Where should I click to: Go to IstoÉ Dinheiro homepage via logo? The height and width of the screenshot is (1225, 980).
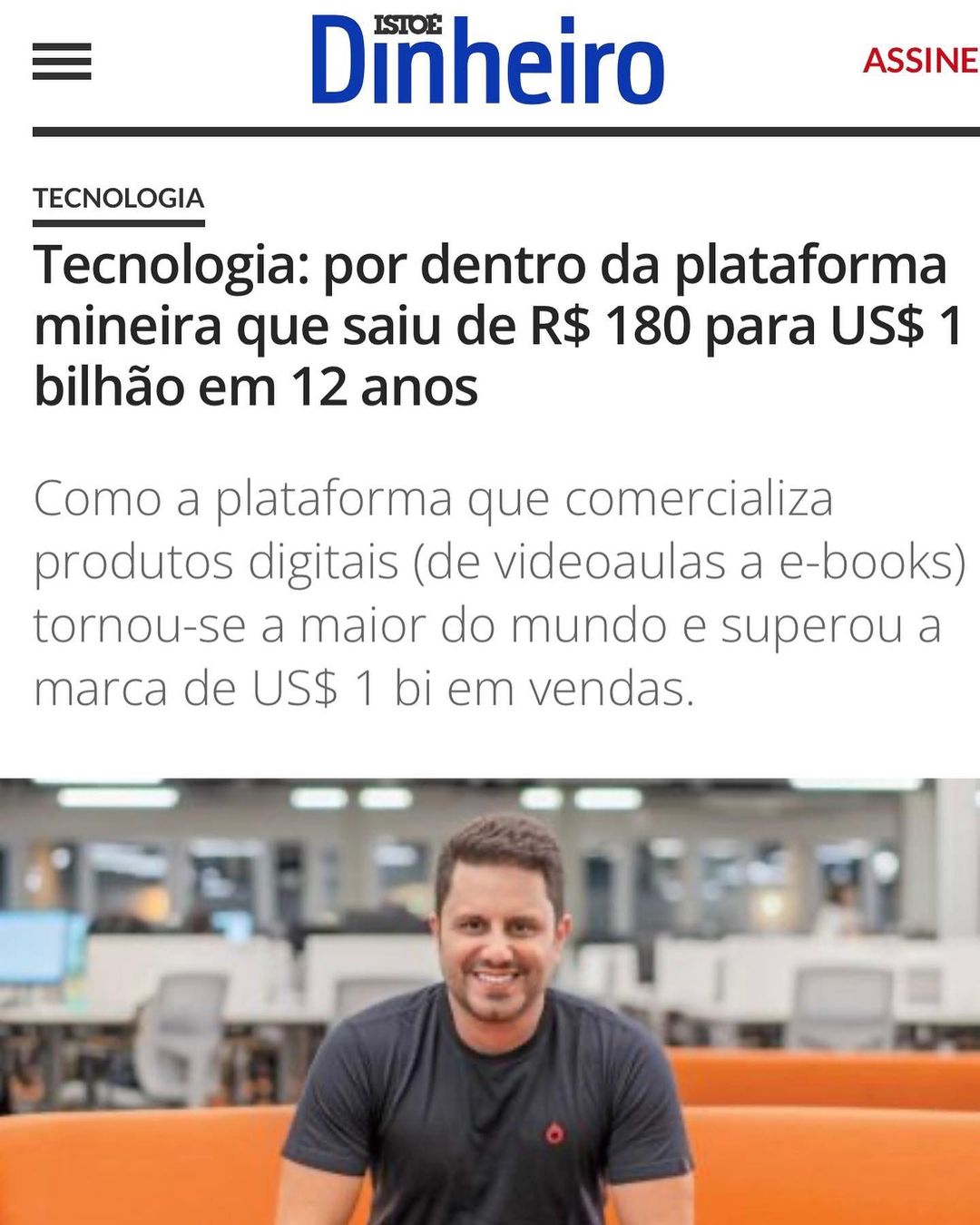pyautogui.click(x=487, y=61)
